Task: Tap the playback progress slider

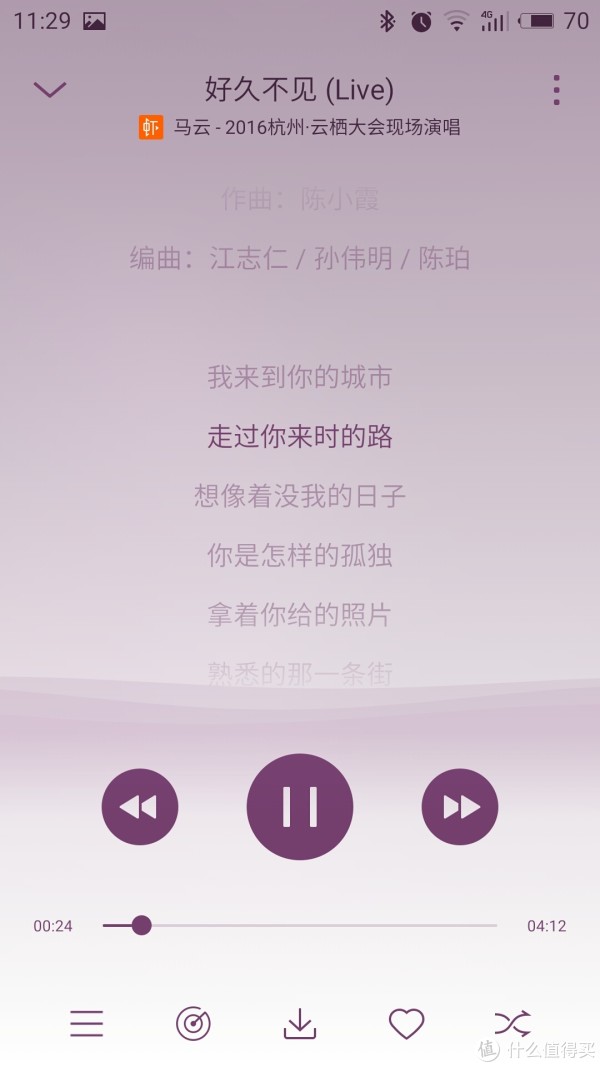Action: [x=299, y=925]
